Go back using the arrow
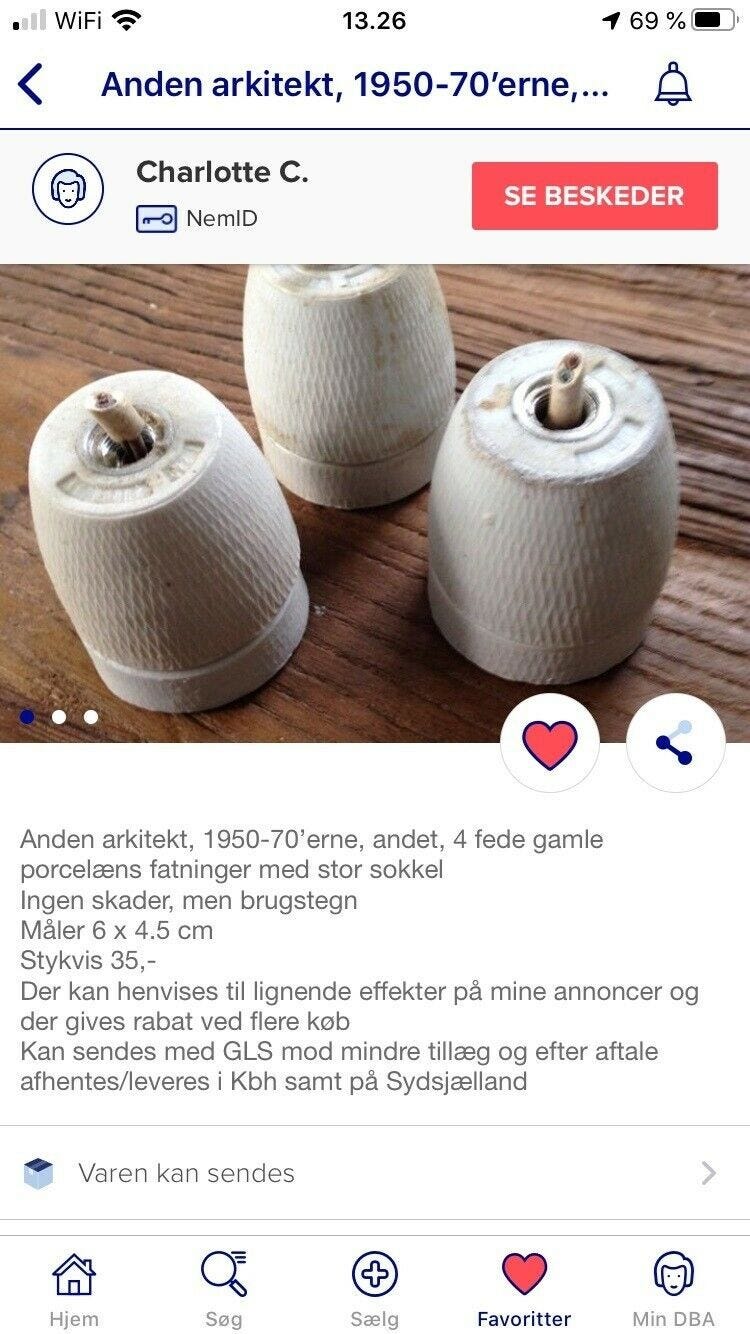The width and height of the screenshot is (750, 1334). coord(31,85)
